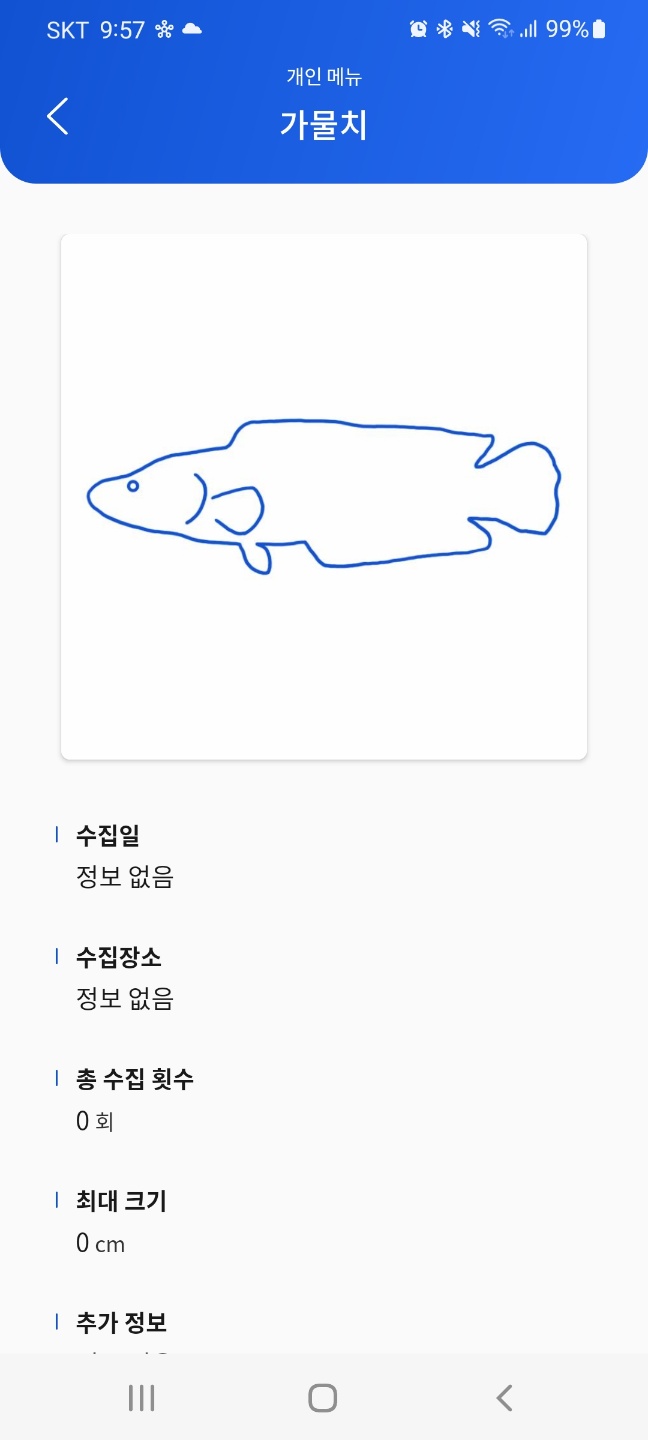Tap the system back button
This screenshot has width=648, height=1440.
pyautogui.click(x=504, y=1397)
